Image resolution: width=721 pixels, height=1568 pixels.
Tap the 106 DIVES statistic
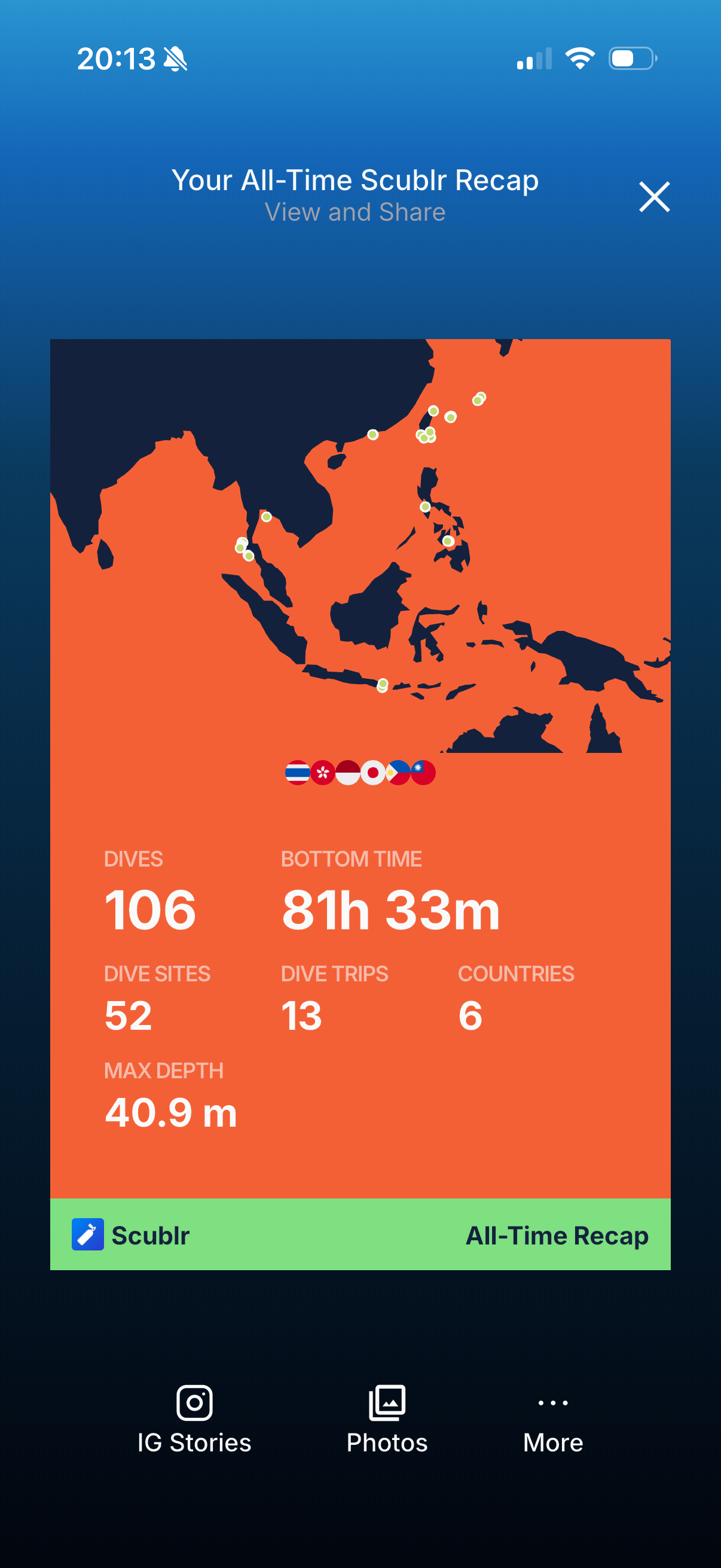tap(151, 910)
